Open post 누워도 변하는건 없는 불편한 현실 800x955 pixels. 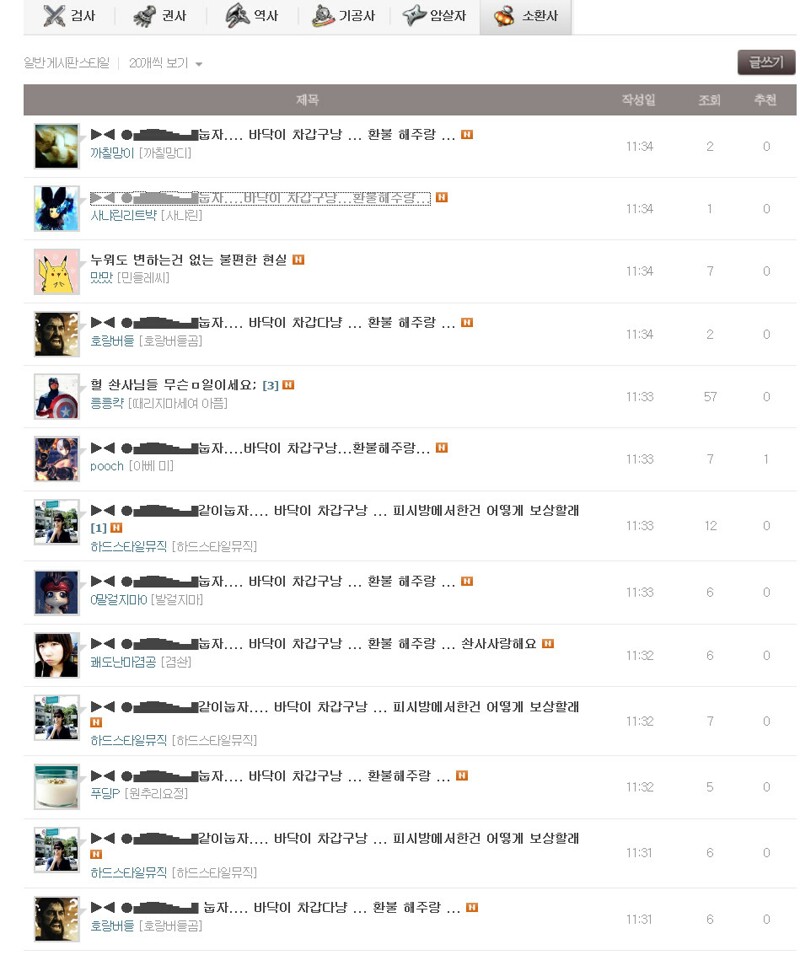point(189,260)
